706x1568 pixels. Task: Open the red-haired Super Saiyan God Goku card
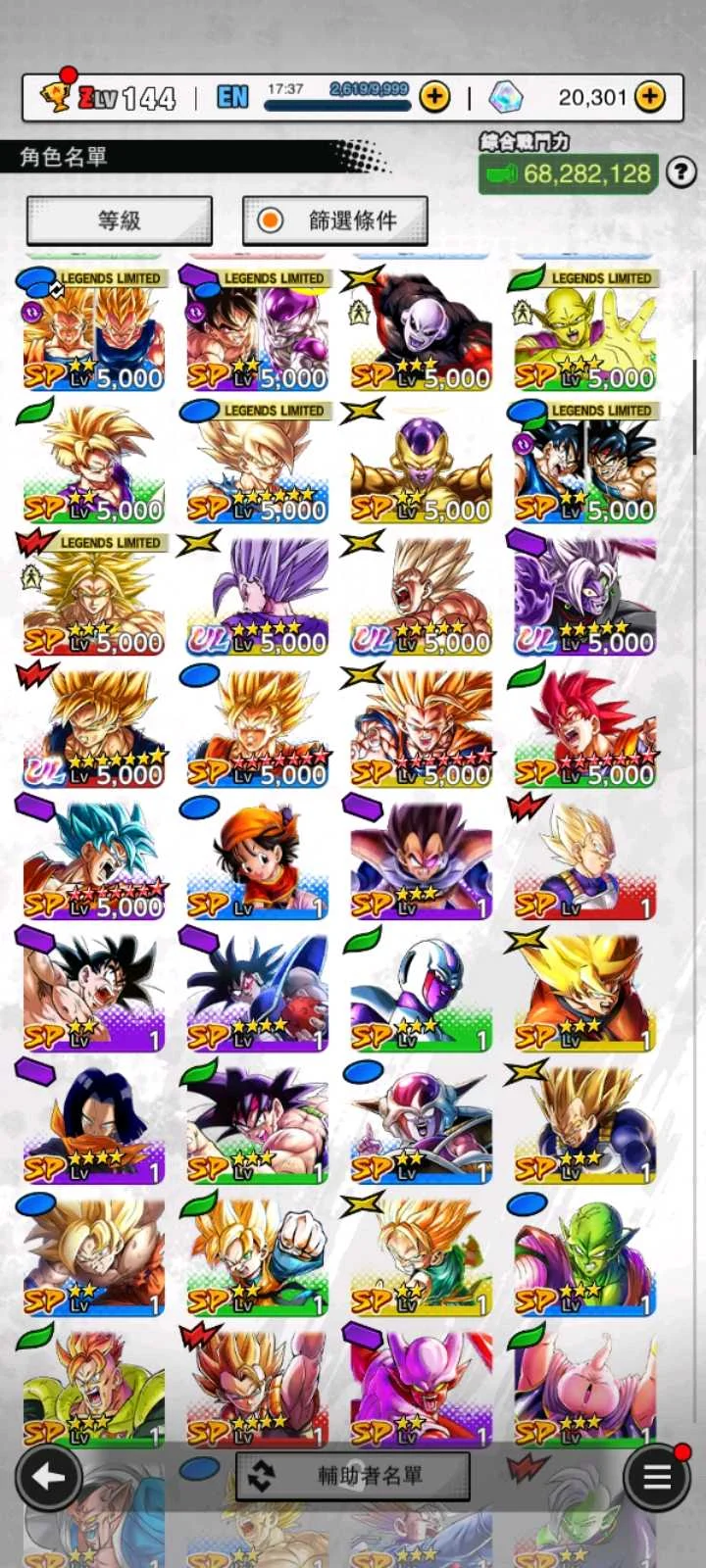(584, 727)
